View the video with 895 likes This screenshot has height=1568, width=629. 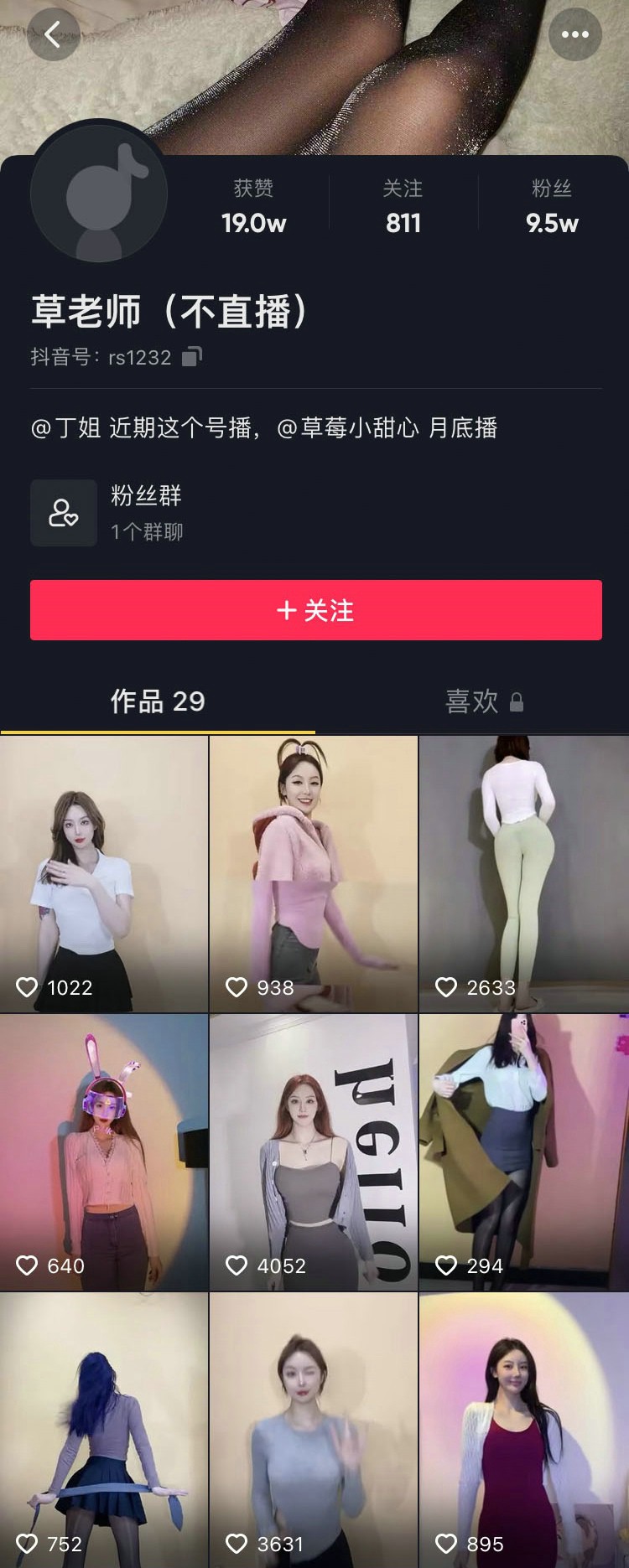523,1429
